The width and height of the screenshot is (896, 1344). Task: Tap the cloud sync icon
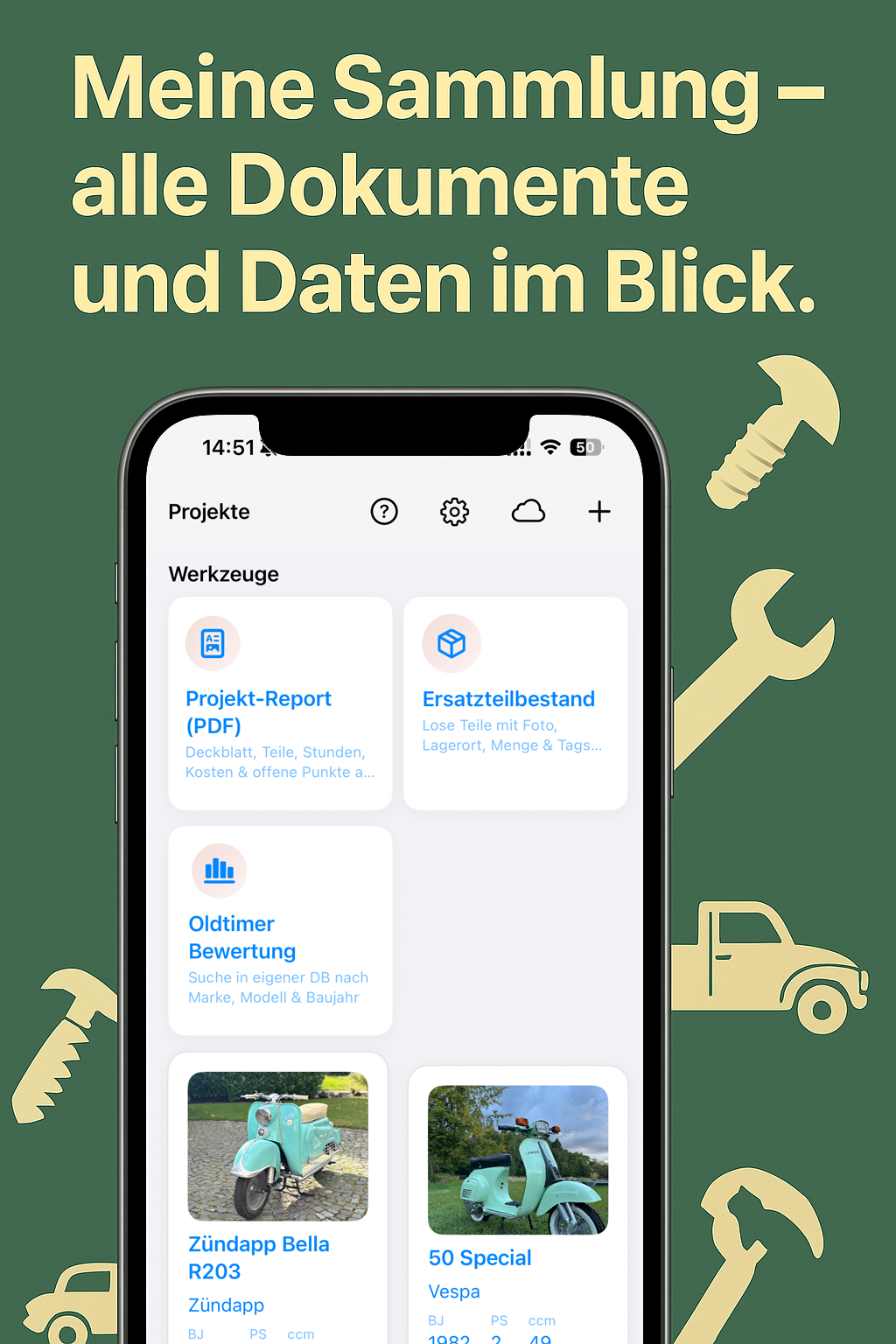(x=528, y=512)
